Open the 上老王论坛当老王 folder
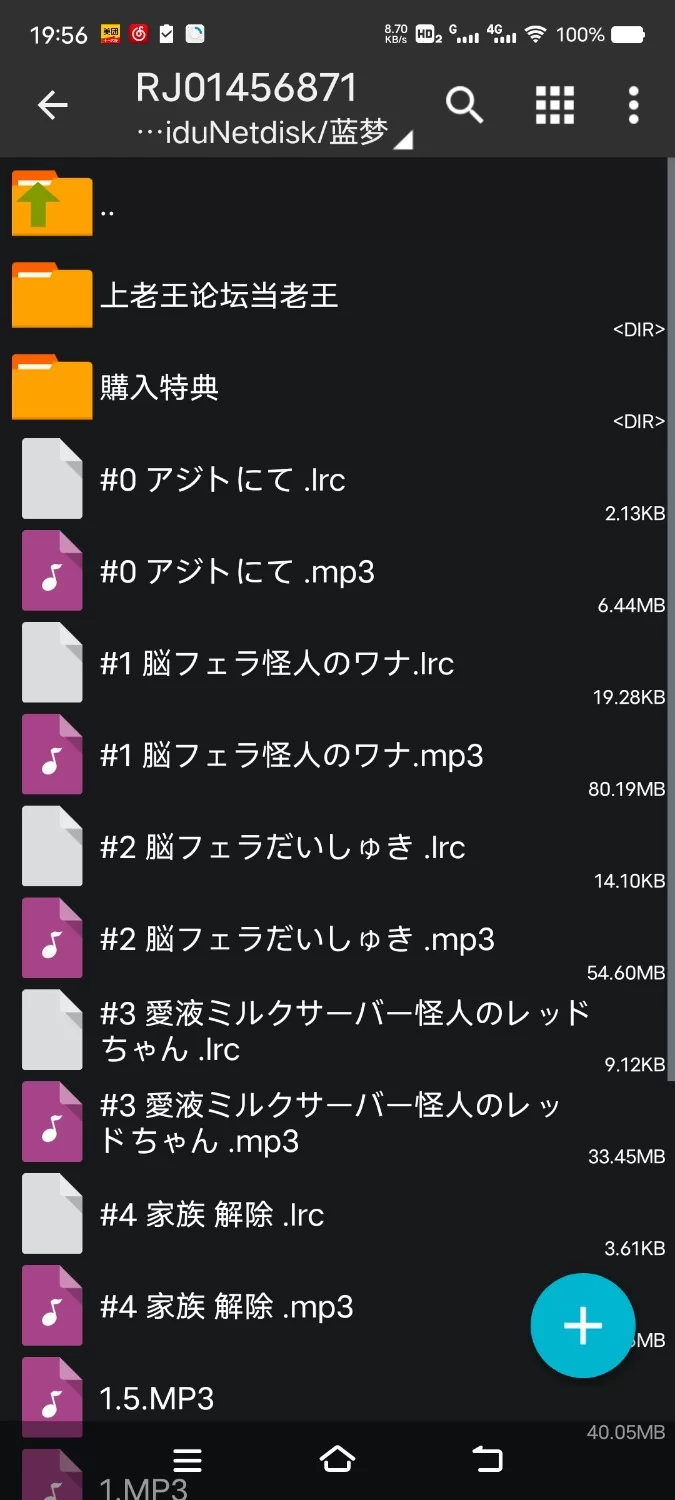This screenshot has height=1500, width=675. click(219, 295)
